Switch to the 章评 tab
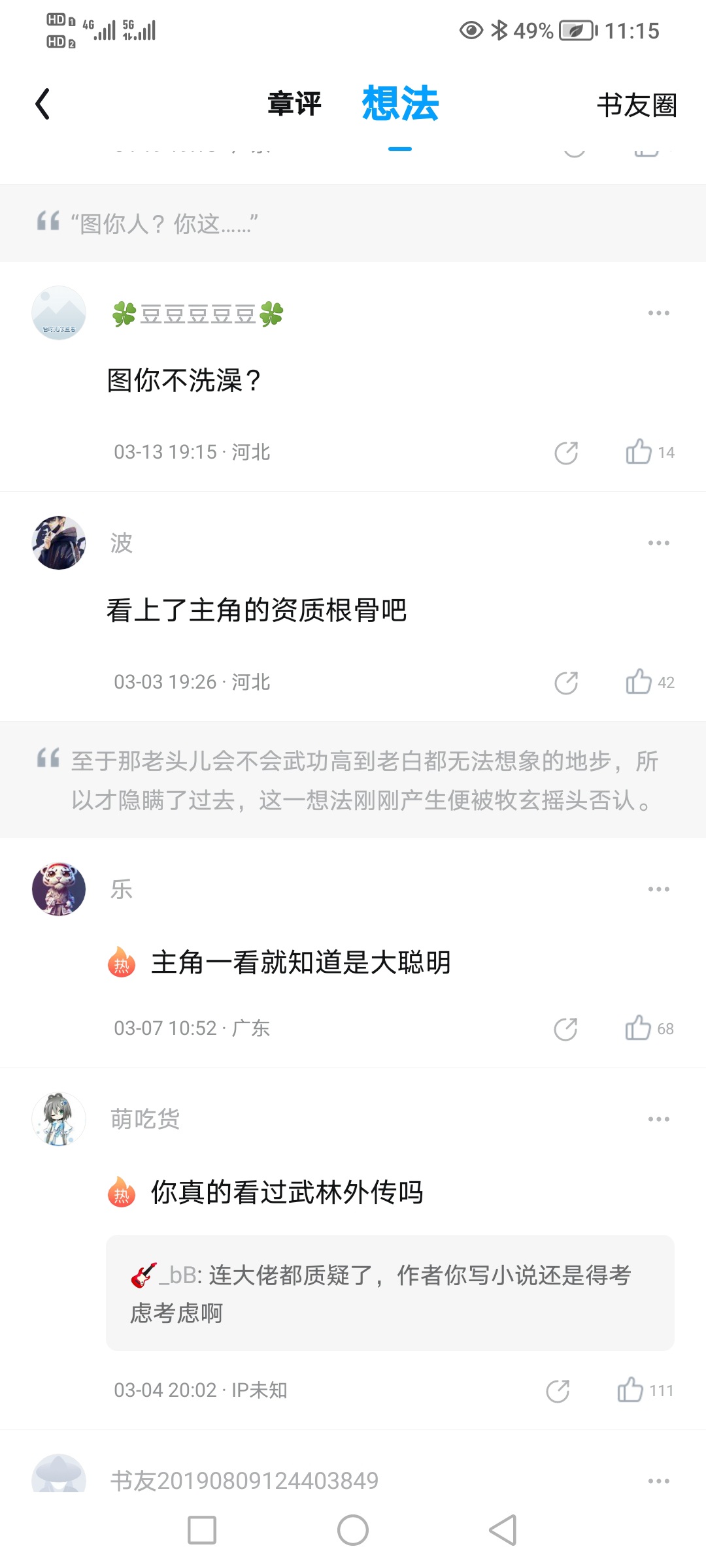 pos(294,105)
